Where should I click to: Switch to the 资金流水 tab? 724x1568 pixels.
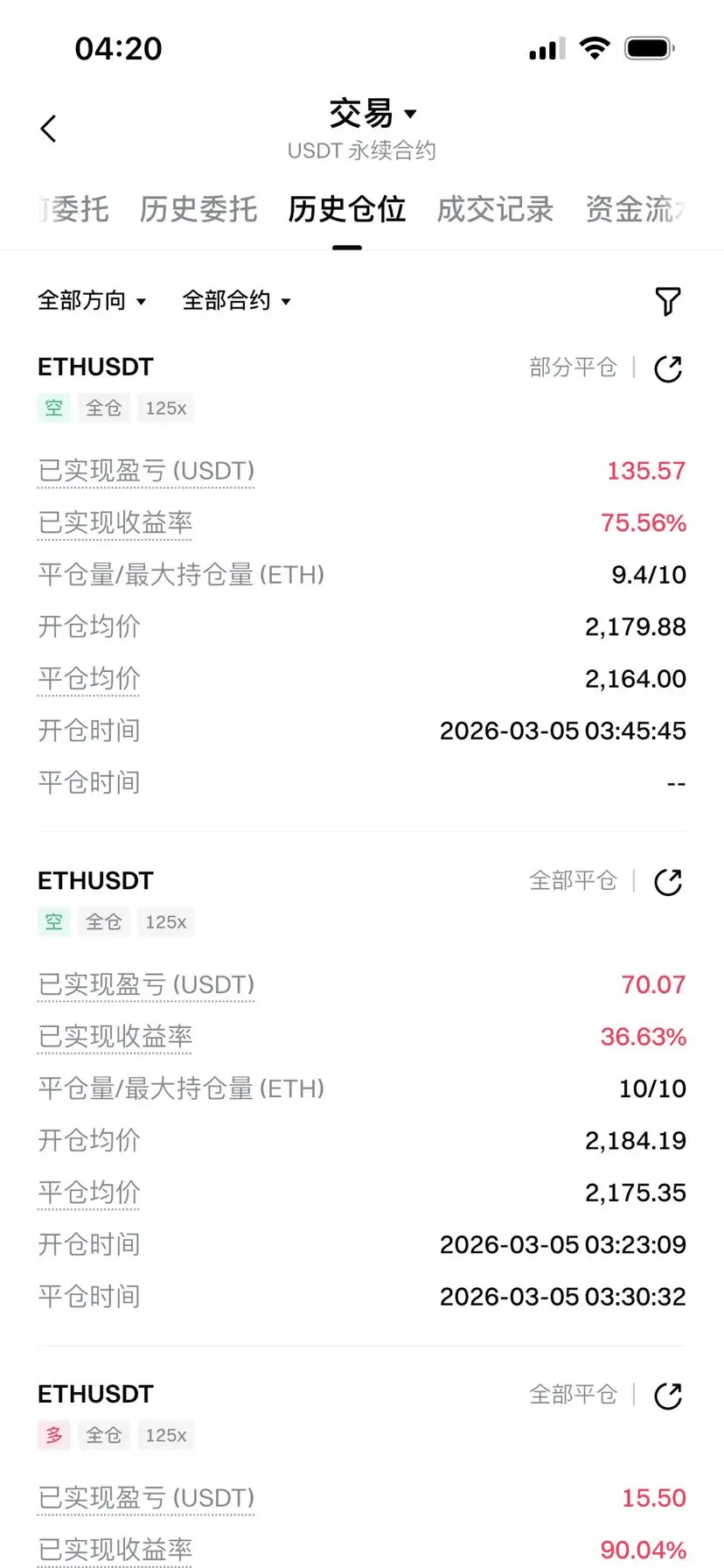635,210
